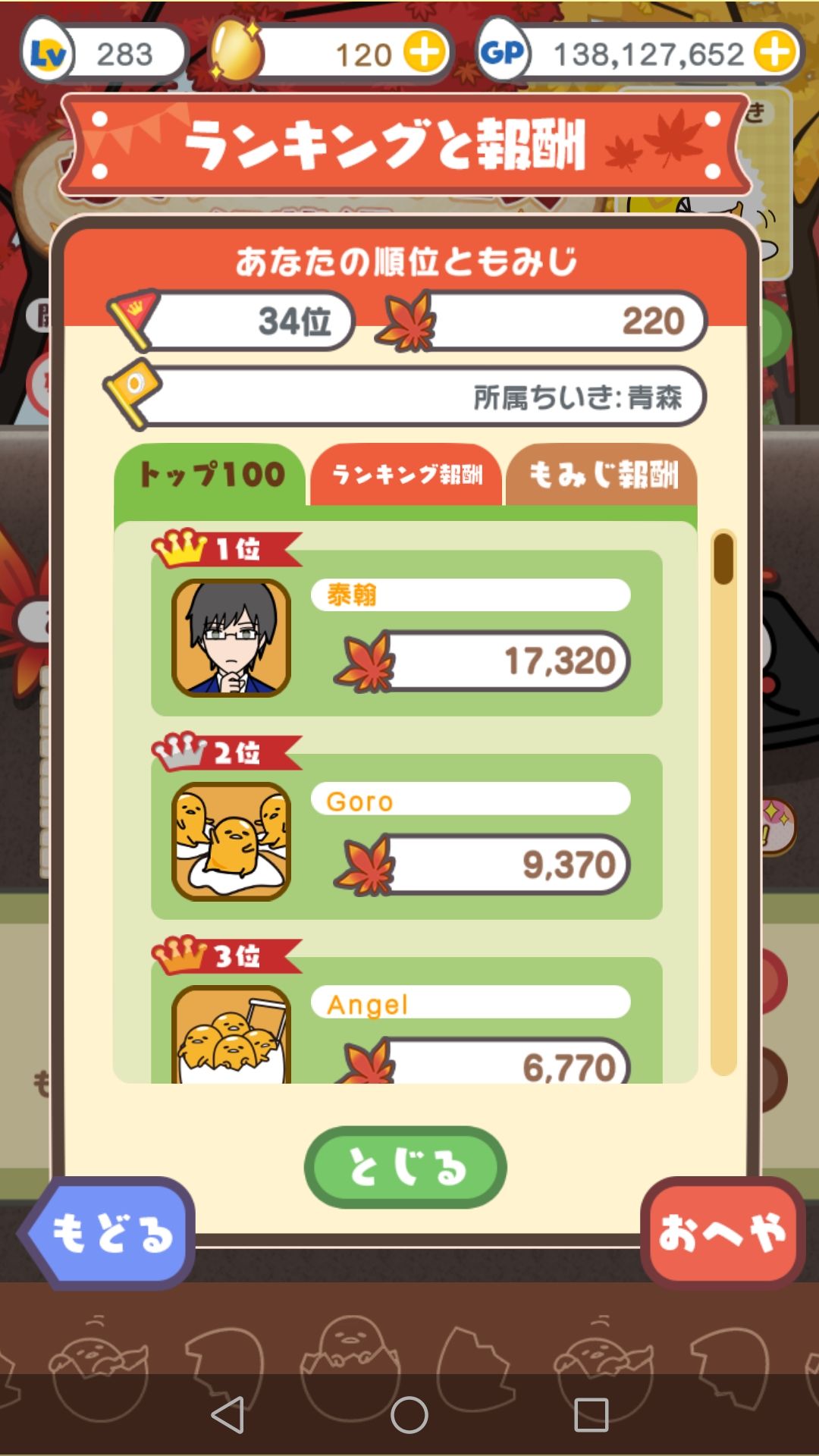Select the トップ100 tab
This screenshot has width=819, height=1456.
(x=213, y=476)
